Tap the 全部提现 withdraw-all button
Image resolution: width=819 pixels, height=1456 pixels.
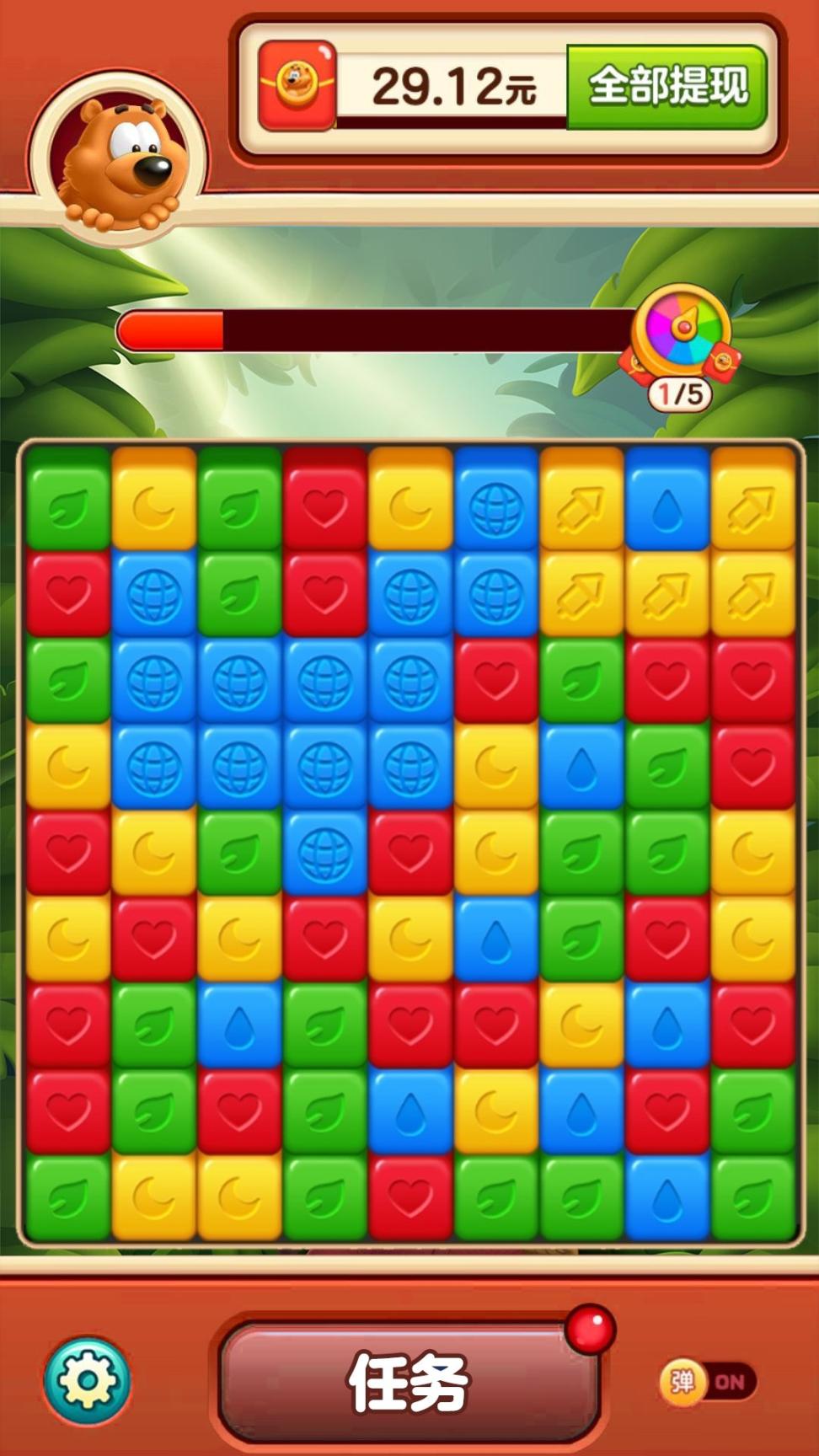[666, 87]
